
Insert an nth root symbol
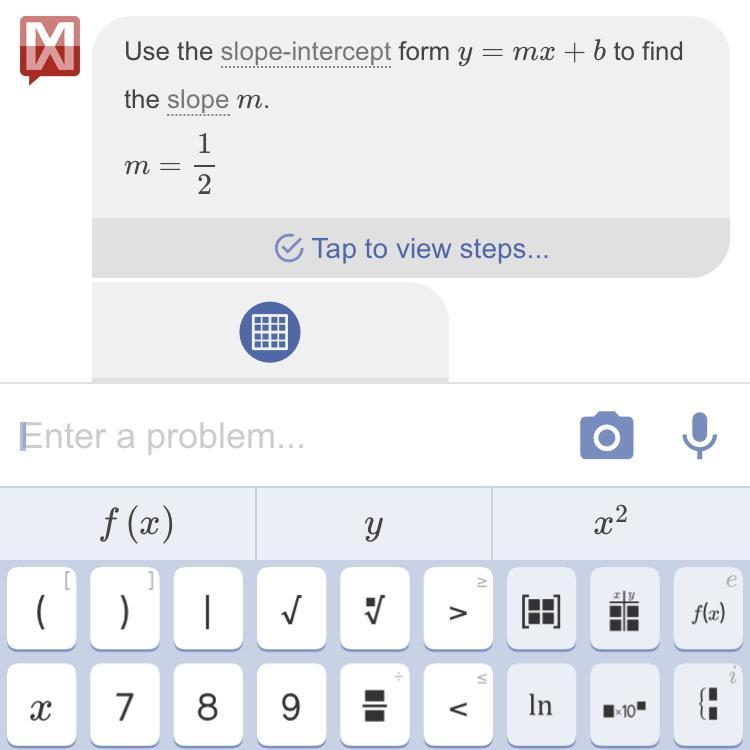(374, 609)
